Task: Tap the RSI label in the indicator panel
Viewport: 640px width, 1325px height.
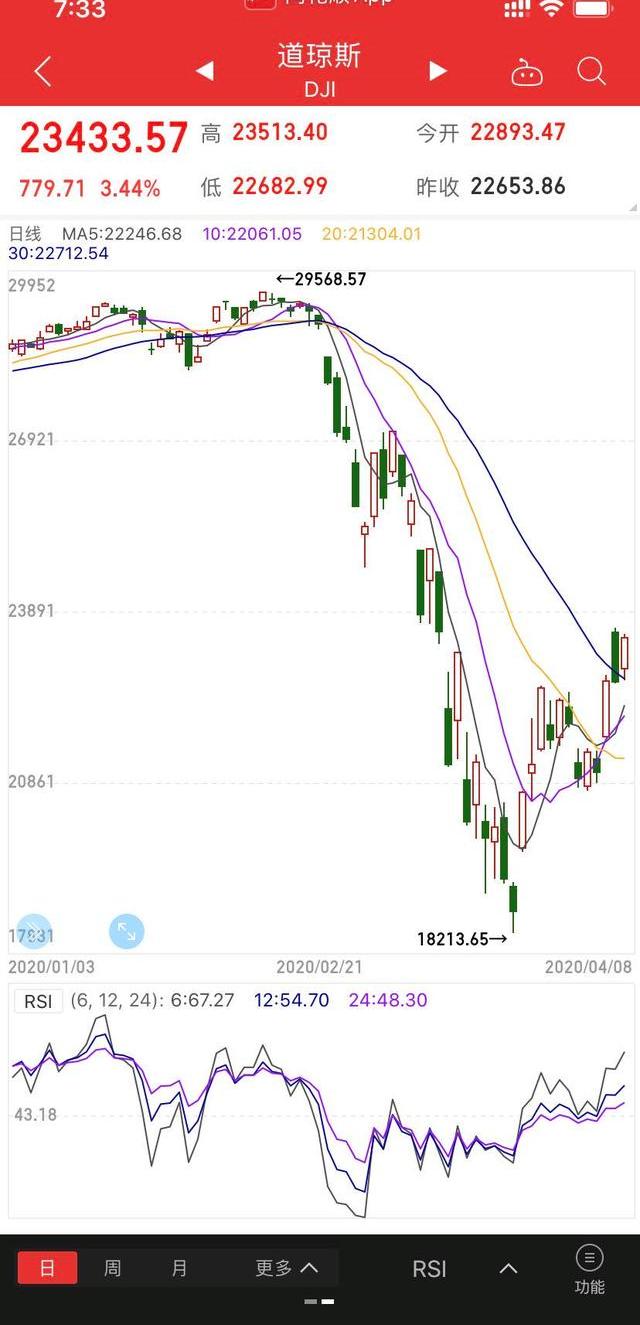Action: 38,1001
